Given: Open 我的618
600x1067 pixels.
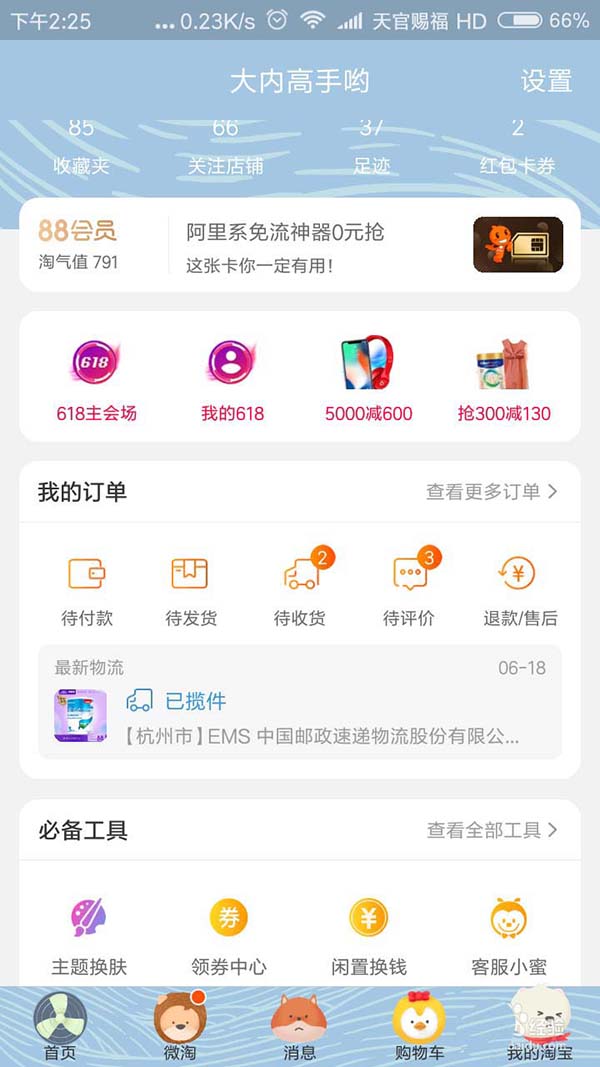Looking at the screenshot, I should pyautogui.click(x=232, y=380).
